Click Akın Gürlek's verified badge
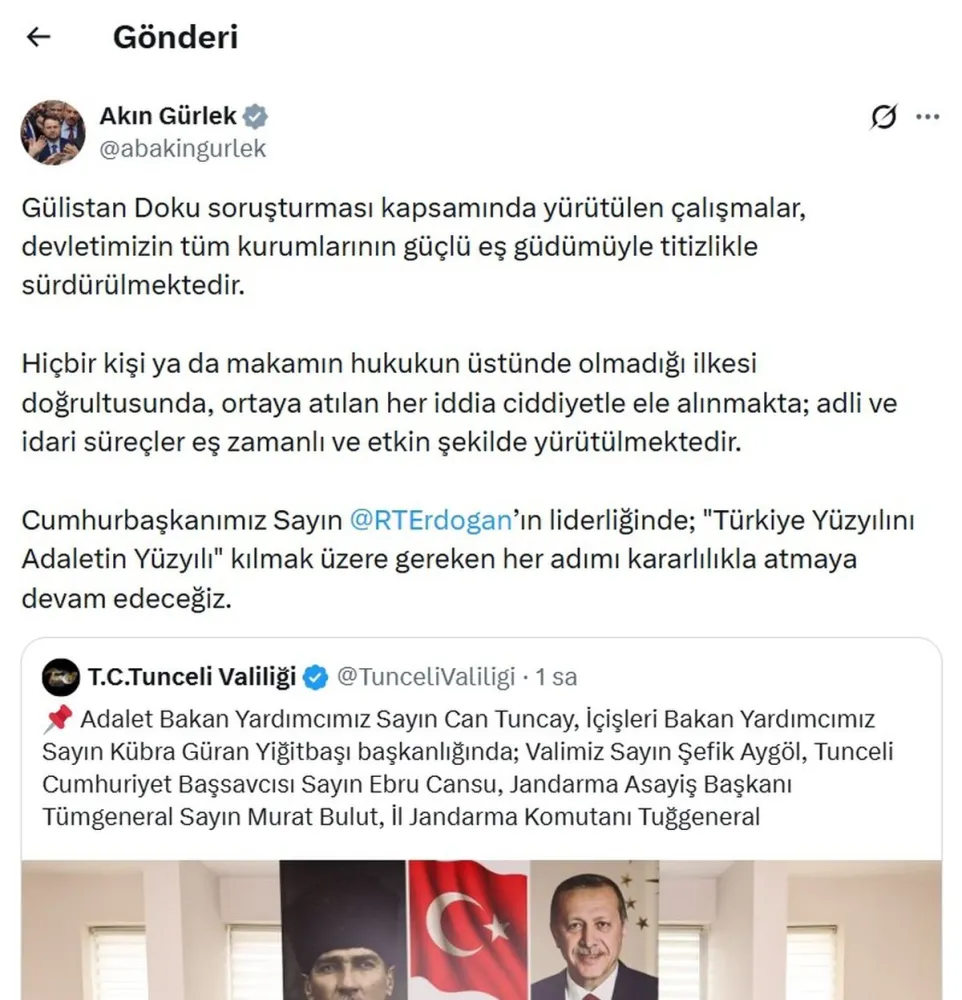This screenshot has width=962, height=1000. click(256, 115)
